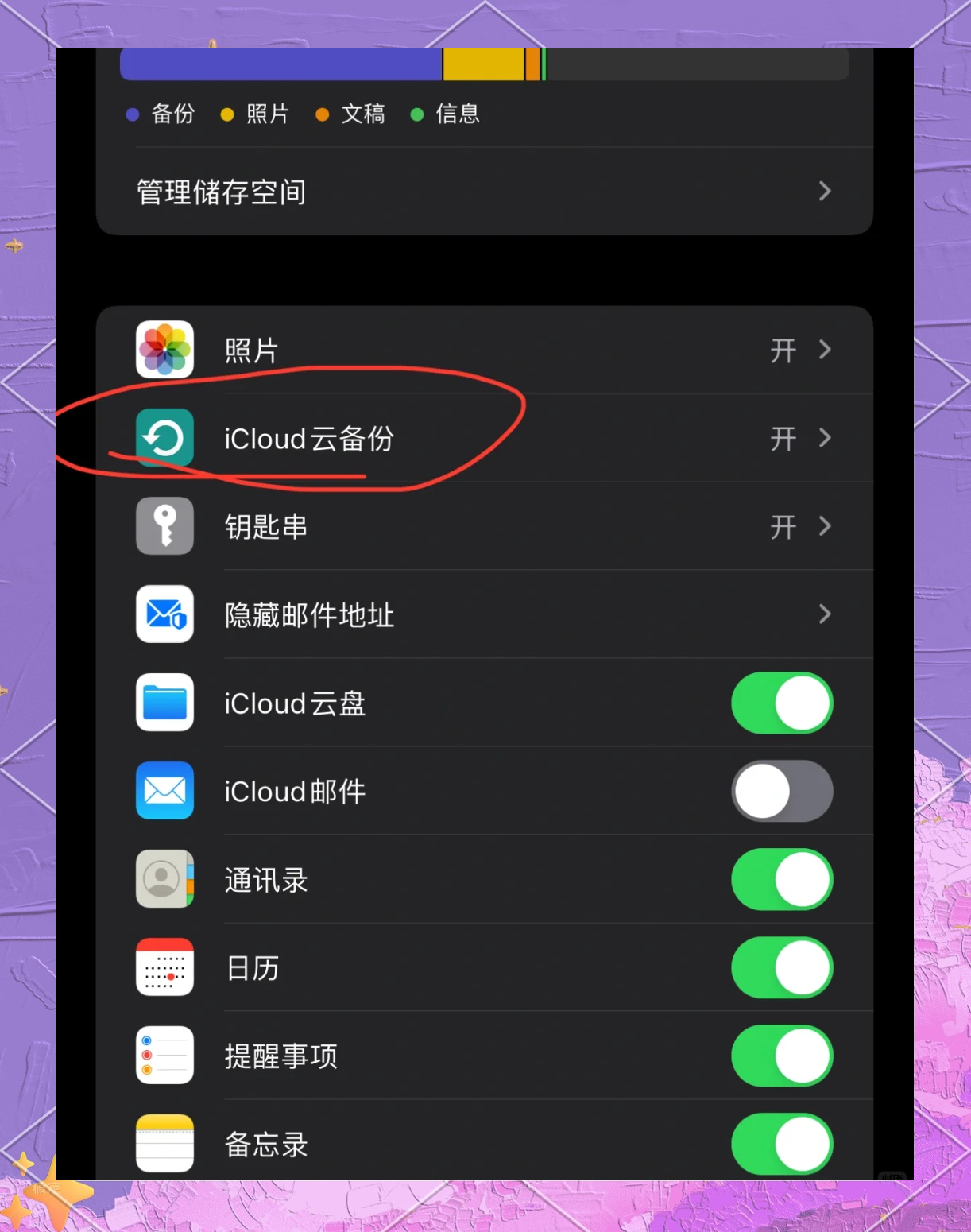Image resolution: width=971 pixels, height=1232 pixels.
Task: Turn off the iCloud Drive (iCloud云盘) switch
Action: tap(781, 703)
